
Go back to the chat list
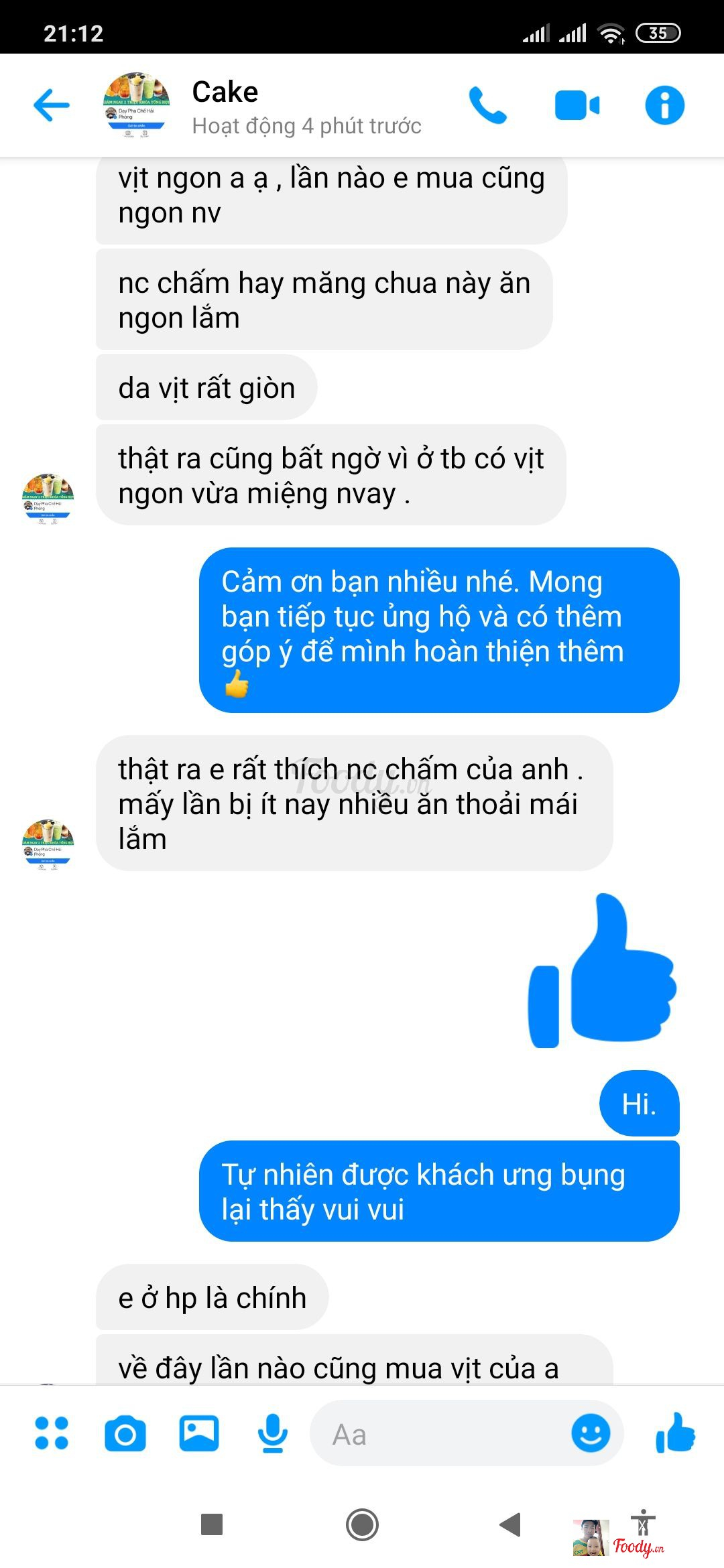(52, 105)
